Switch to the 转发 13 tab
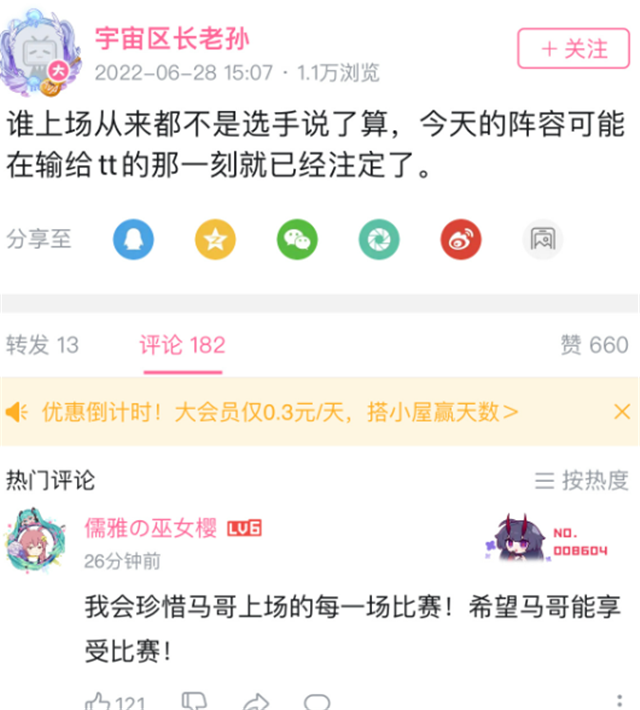The height and width of the screenshot is (710, 640). [42, 345]
